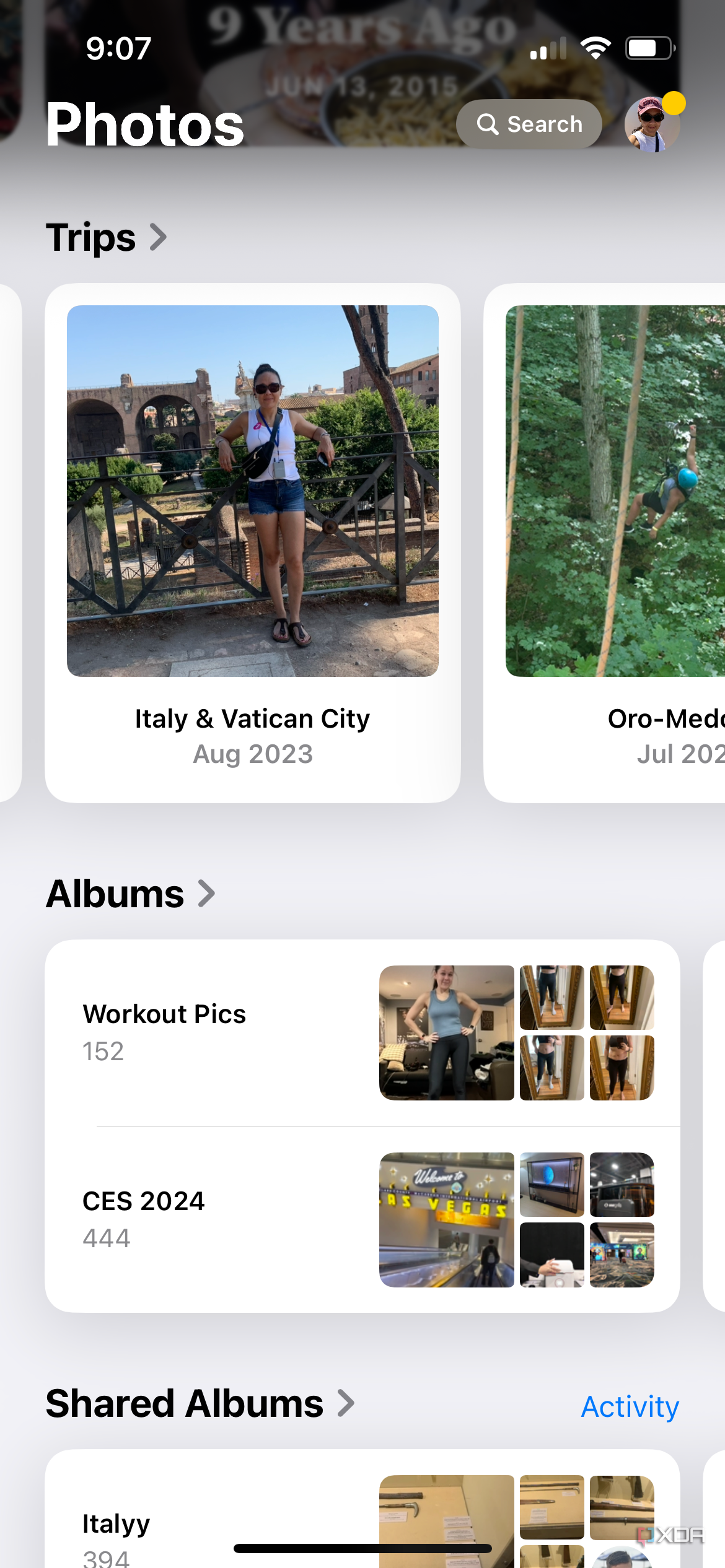Open the Workout Pics album
Viewport: 725px width, 1568px height.
click(x=248, y=1031)
